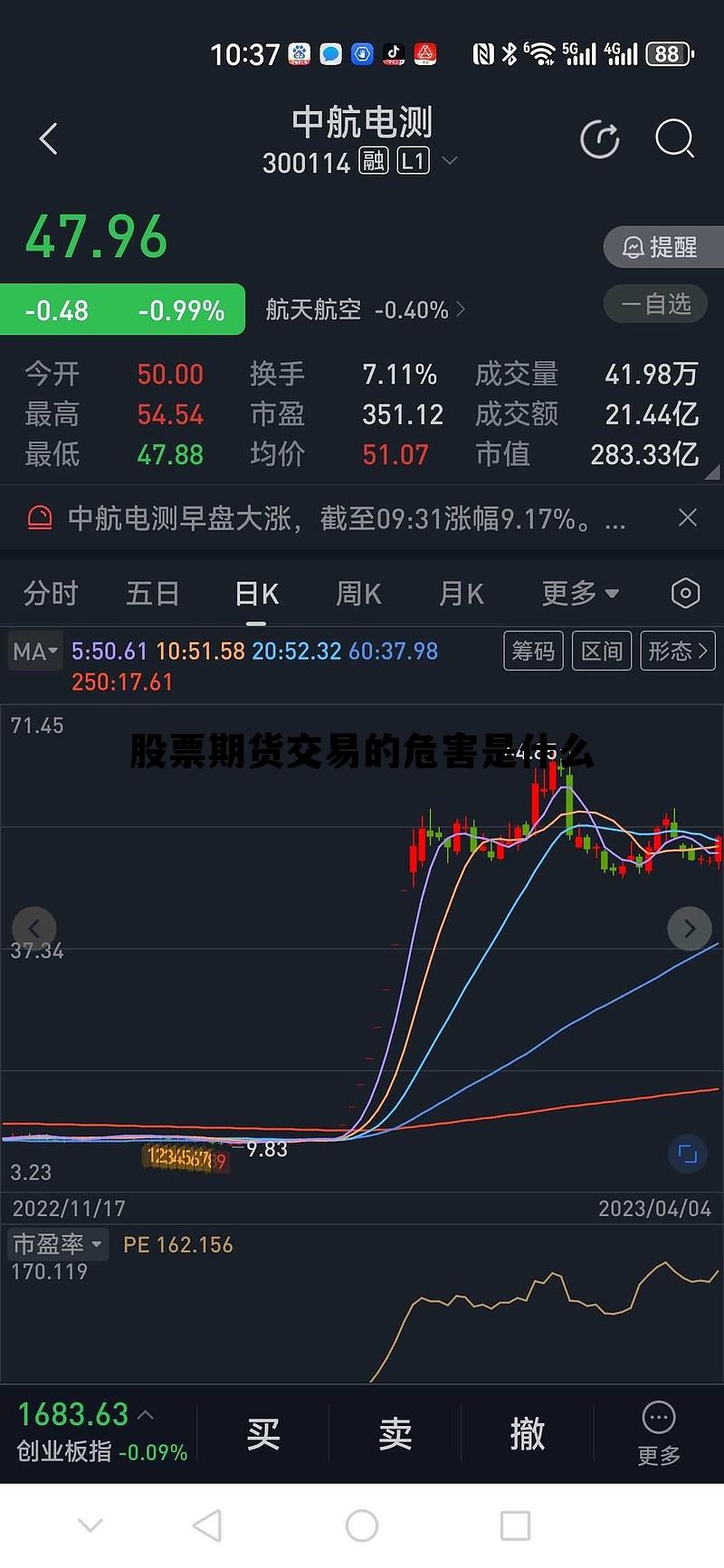Switch to the 周K weekly chart tab
The width and height of the screenshot is (724, 1568).
click(x=357, y=593)
